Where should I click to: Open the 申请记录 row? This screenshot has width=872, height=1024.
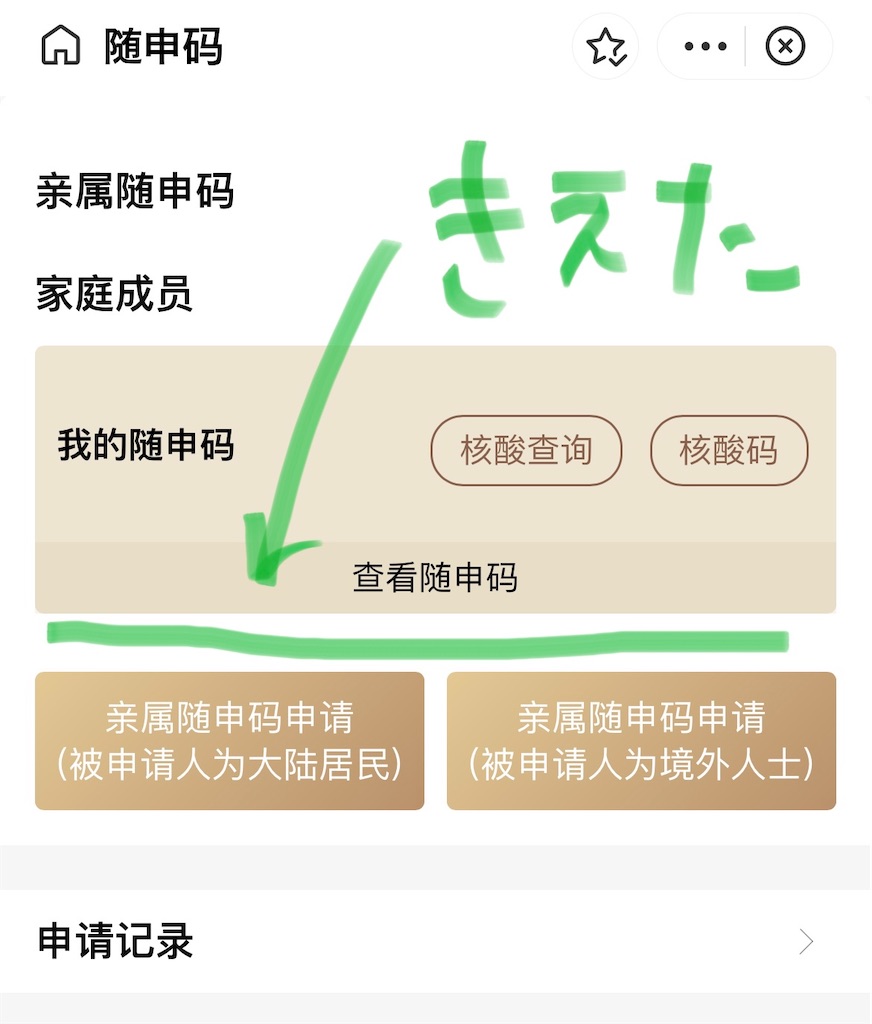436,941
